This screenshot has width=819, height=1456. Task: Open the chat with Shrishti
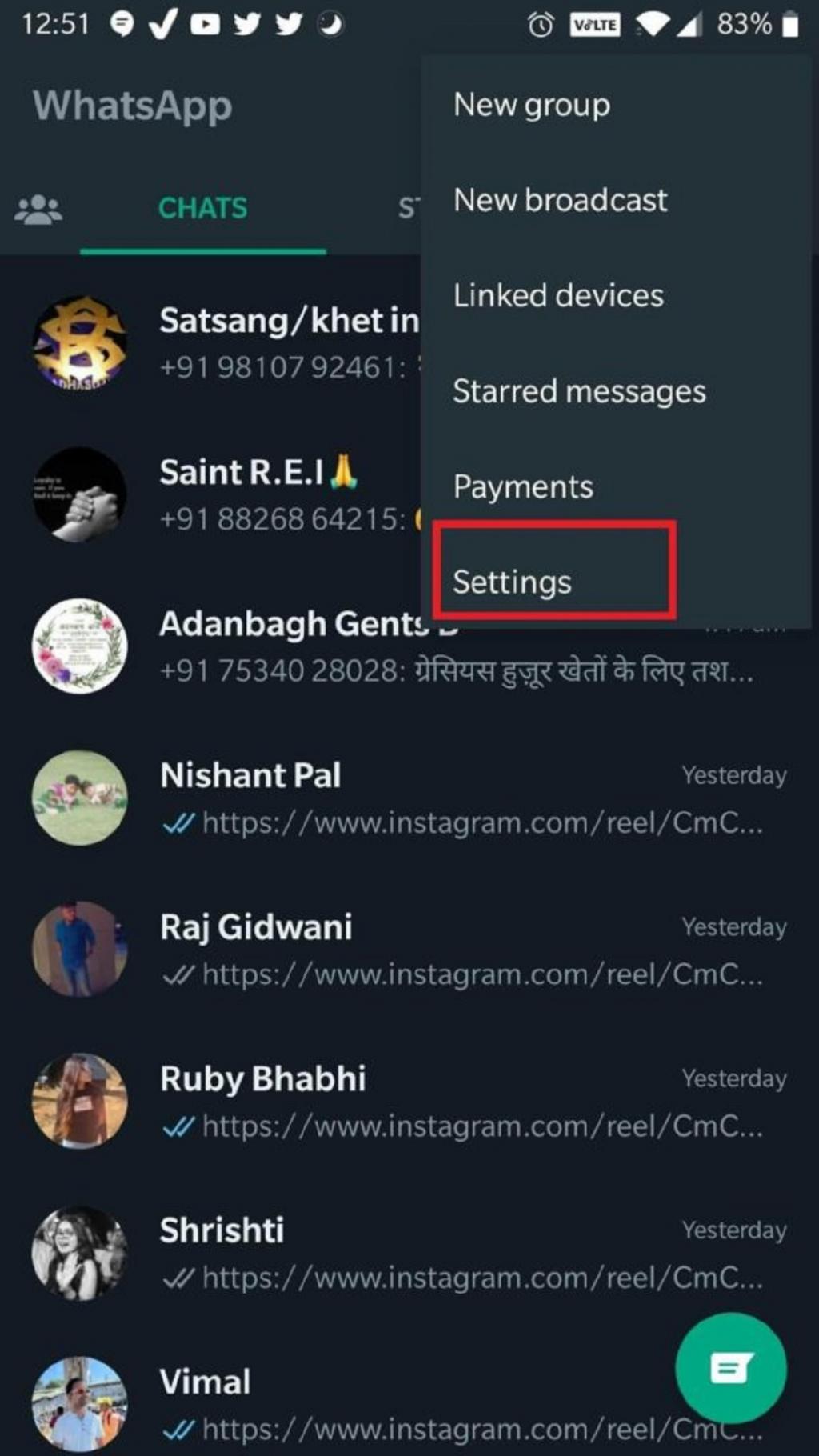pos(409,1253)
